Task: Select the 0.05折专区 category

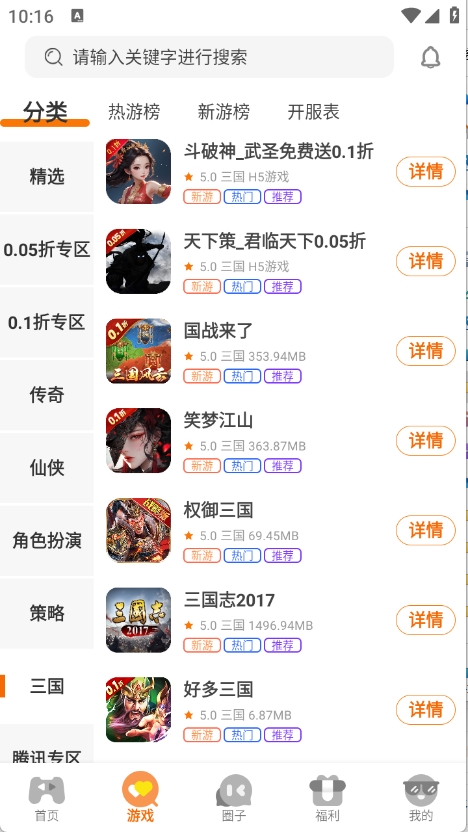Action: coord(47,249)
